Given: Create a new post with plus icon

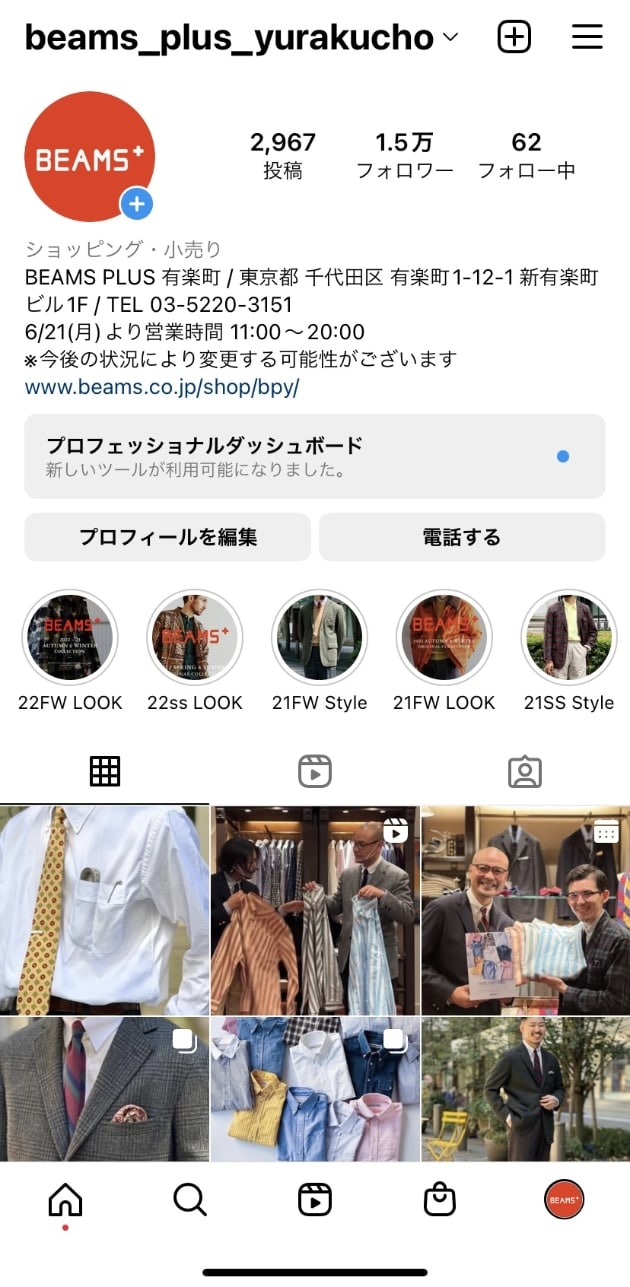Looking at the screenshot, I should pos(514,38).
